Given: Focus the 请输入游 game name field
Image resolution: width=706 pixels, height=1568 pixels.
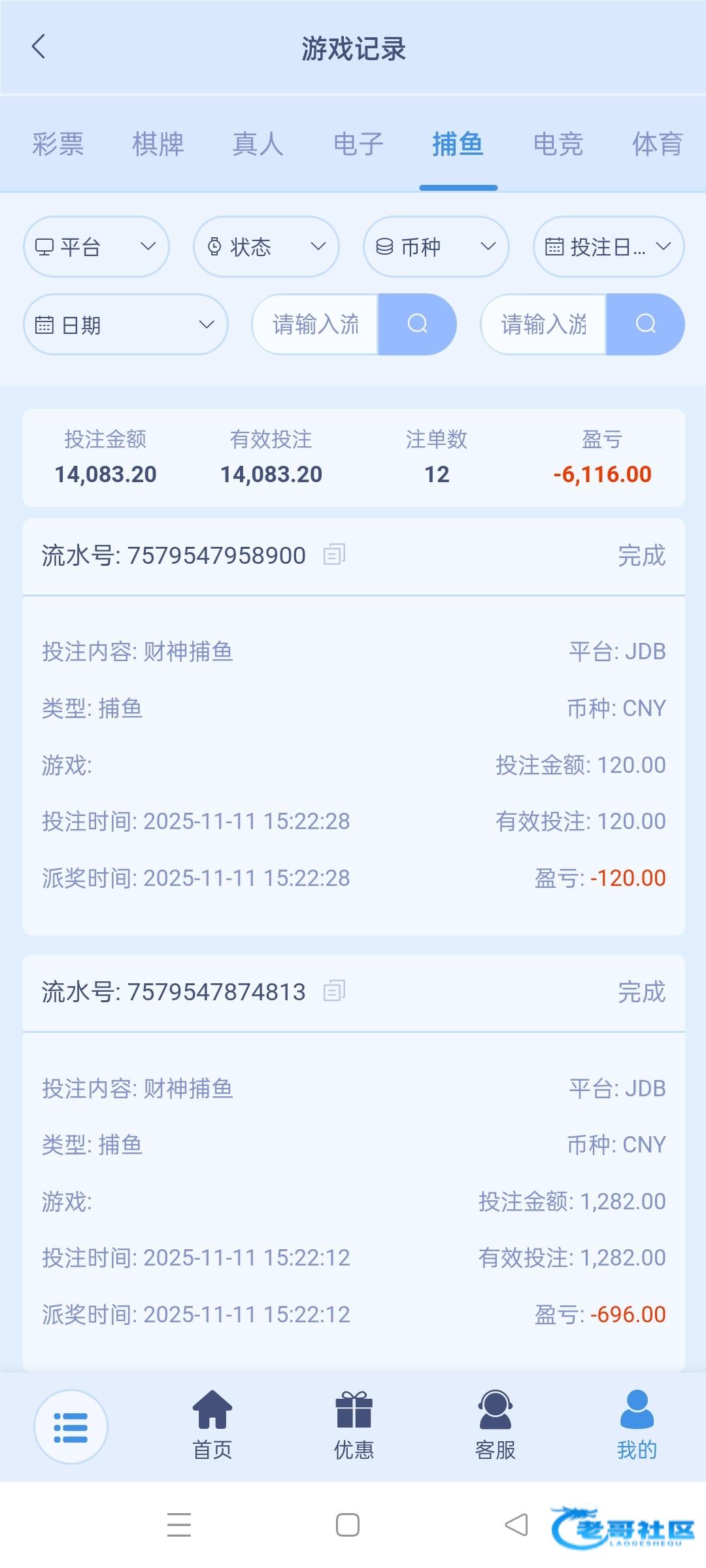Looking at the screenshot, I should 544,325.
